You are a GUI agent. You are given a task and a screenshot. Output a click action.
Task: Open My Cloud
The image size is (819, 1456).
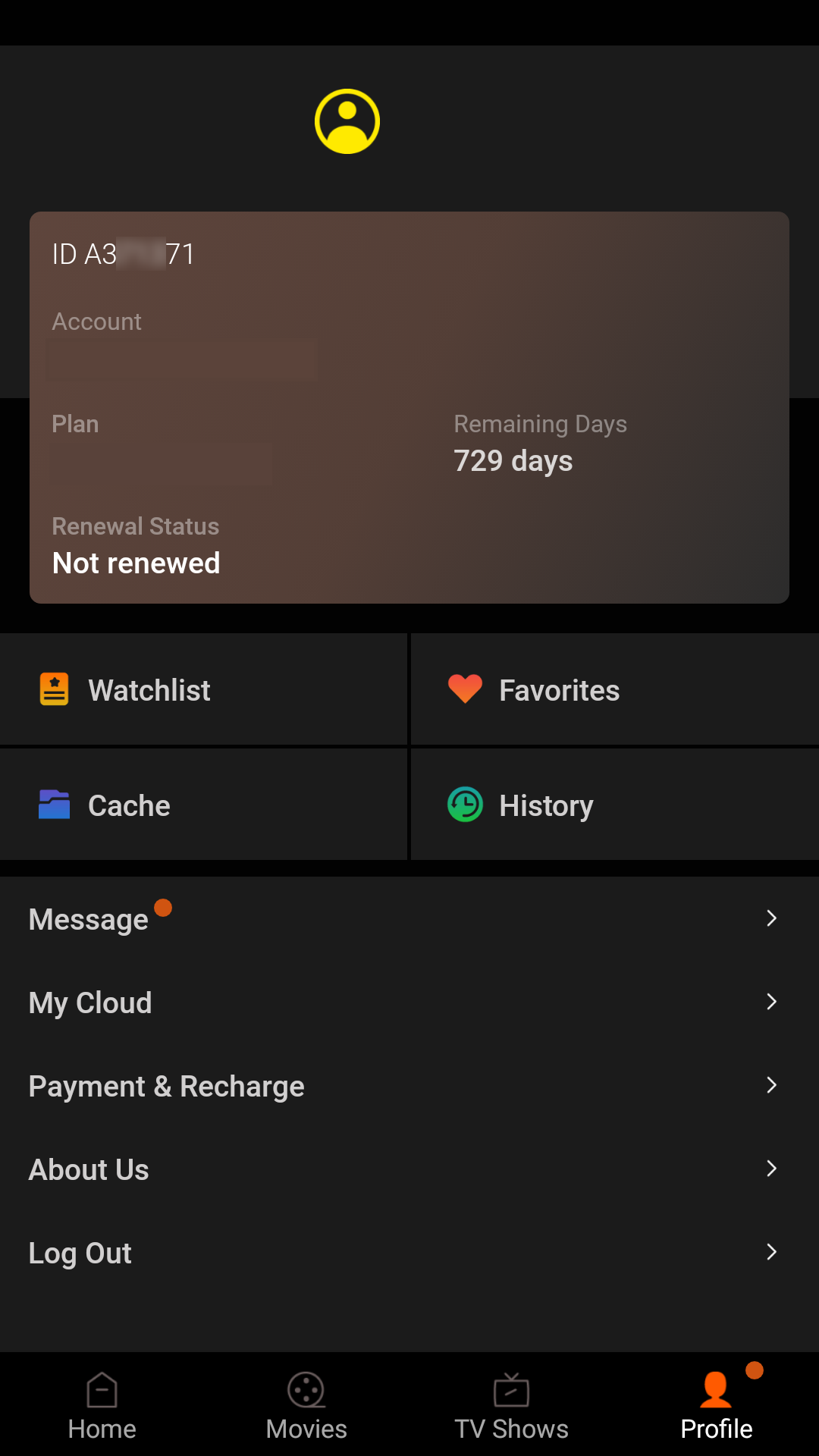[409, 1003]
